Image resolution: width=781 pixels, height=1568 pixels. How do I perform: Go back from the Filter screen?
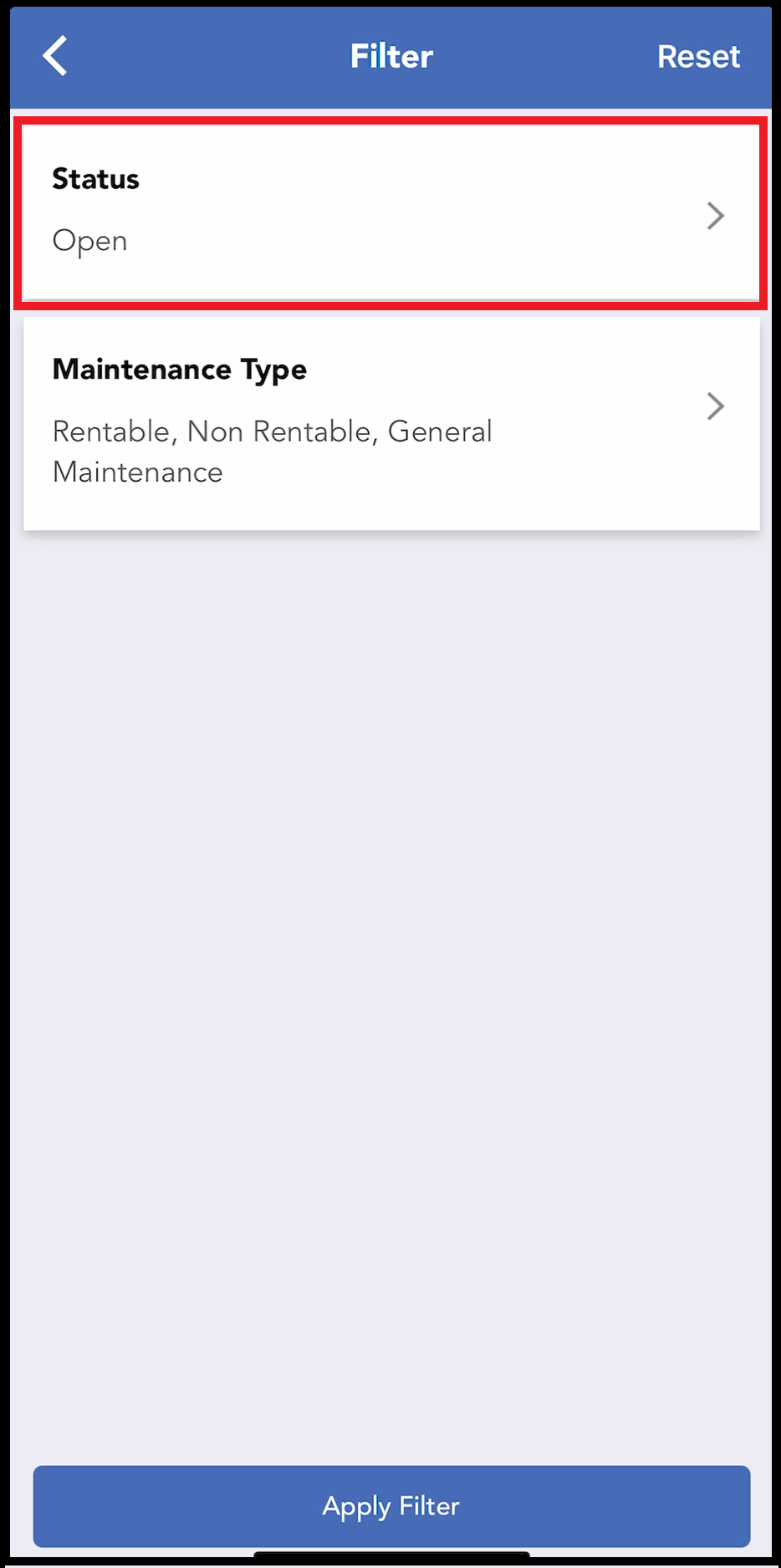click(x=55, y=57)
